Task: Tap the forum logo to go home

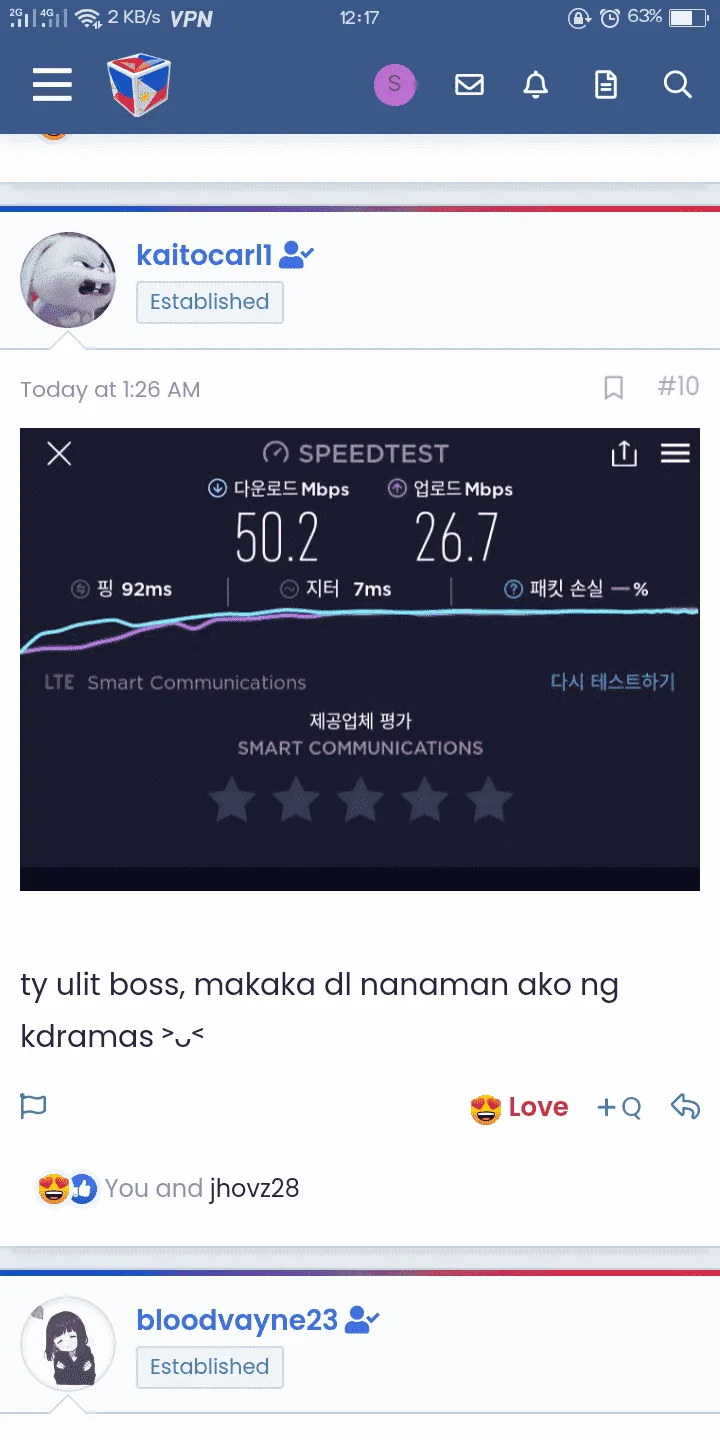Action: tap(139, 85)
